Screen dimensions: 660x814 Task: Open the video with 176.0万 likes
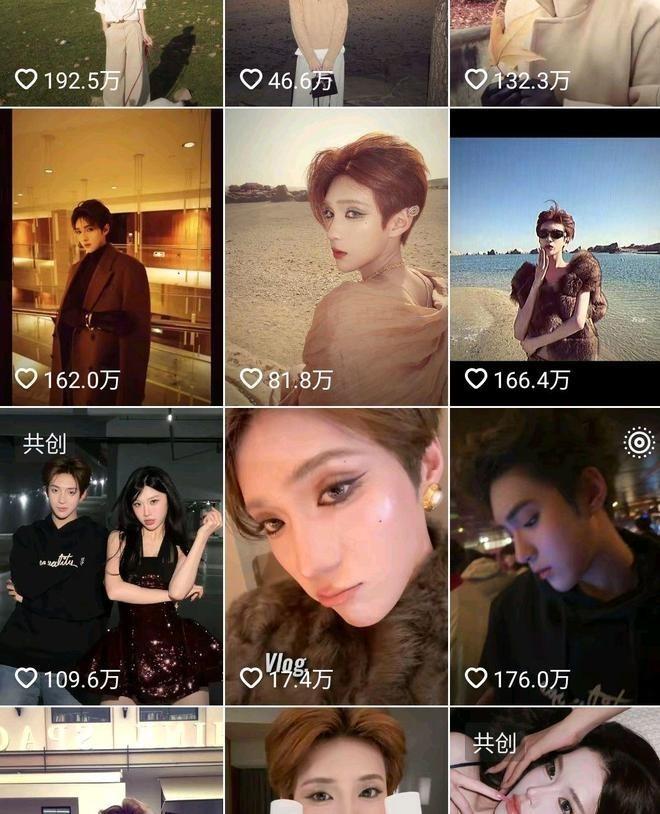click(555, 555)
